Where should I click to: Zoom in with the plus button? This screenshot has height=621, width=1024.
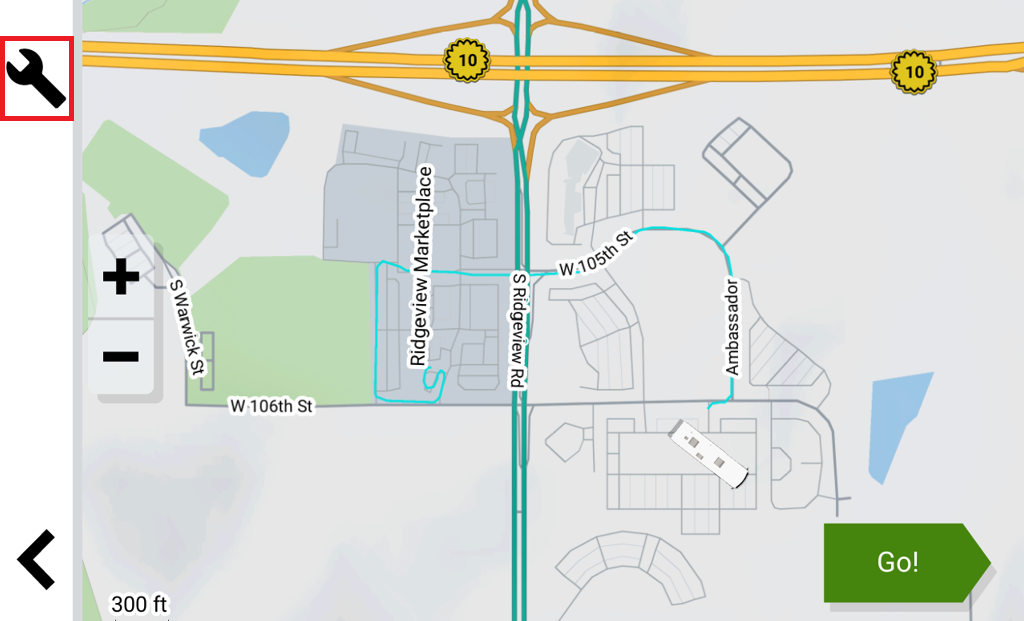coord(121,276)
